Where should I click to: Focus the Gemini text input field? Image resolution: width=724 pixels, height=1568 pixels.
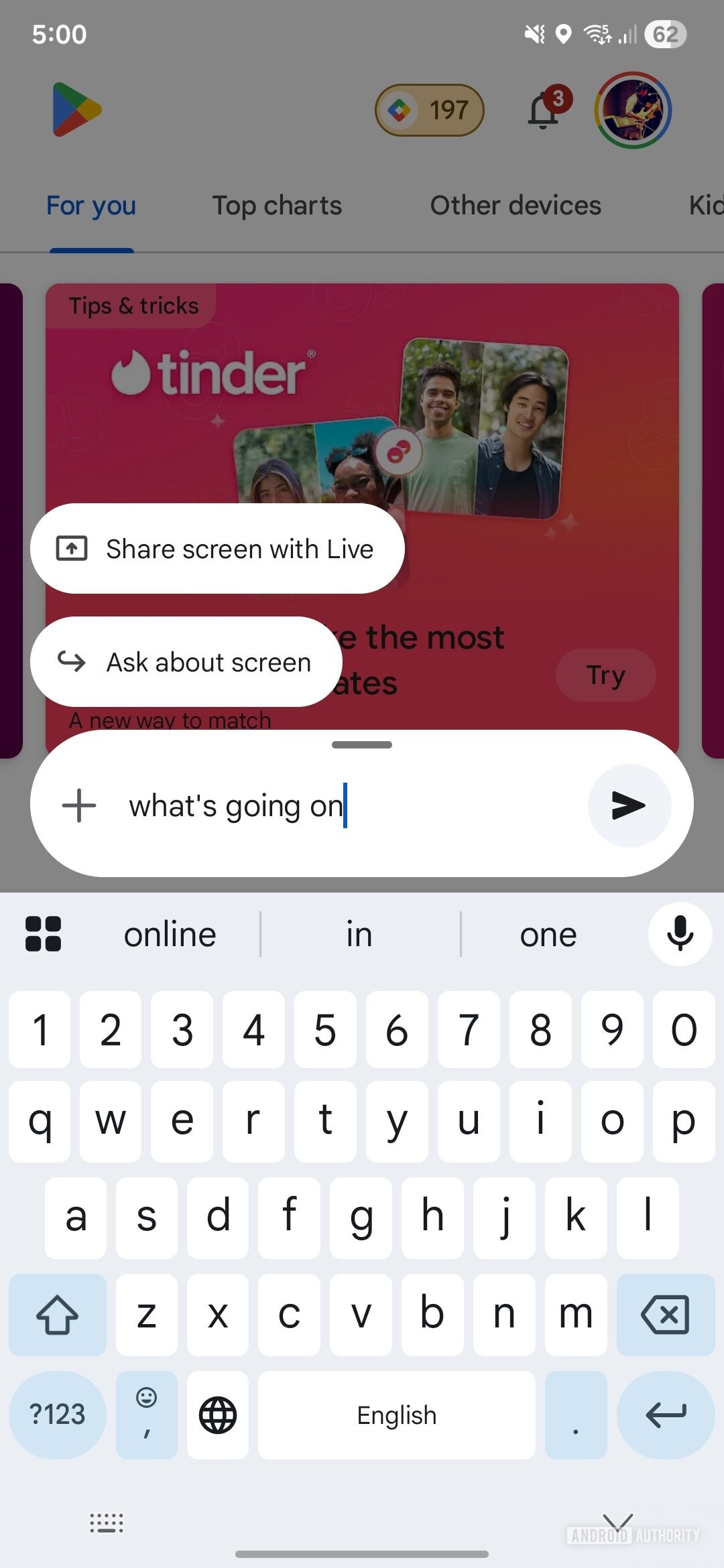[x=349, y=805]
